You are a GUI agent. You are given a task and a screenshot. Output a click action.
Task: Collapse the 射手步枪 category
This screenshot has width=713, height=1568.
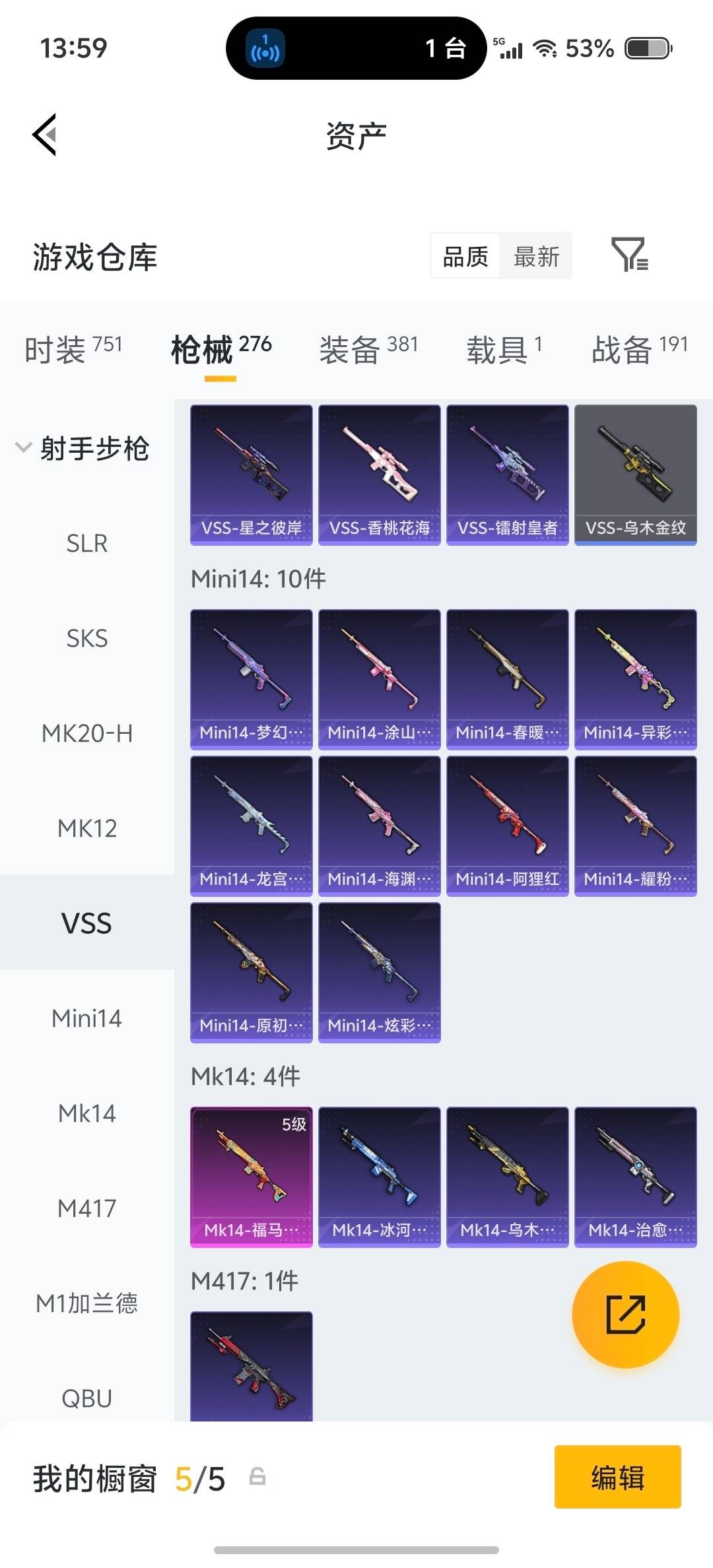click(x=24, y=448)
